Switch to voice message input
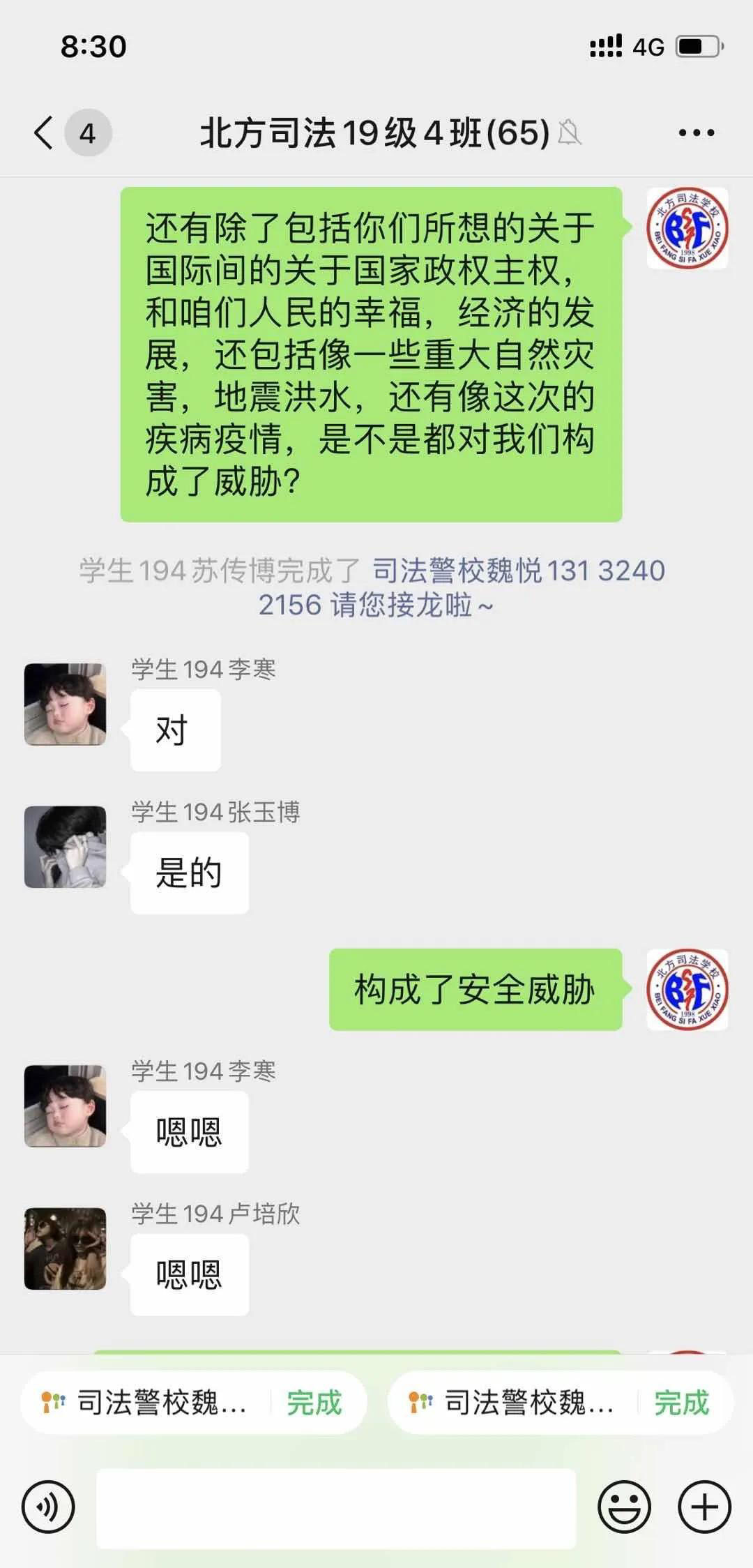Image resolution: width=753 pixels, height=1568 pixels. click(48, 1507)
